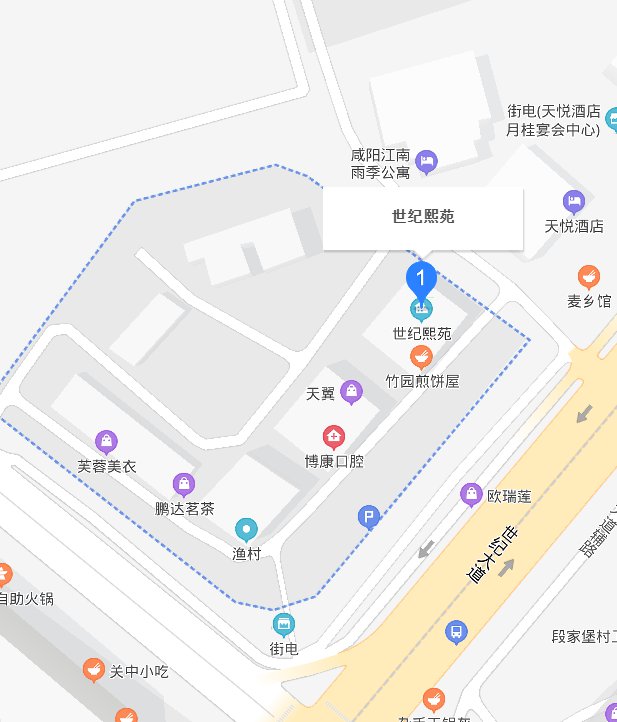Tap the 世纪熙苑 info callout bubble
Viewport: 617px width, 722px height.
[x=422, y=217]
